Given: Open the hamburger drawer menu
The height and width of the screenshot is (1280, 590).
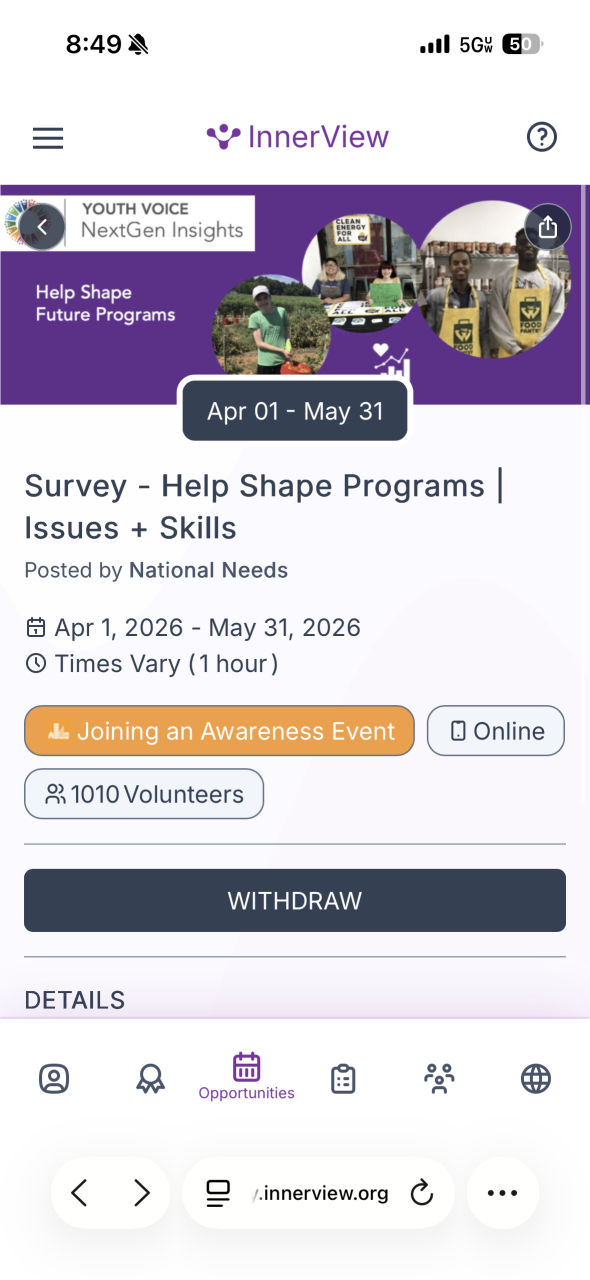Looking at the screenshot, I should pos(48,138).
